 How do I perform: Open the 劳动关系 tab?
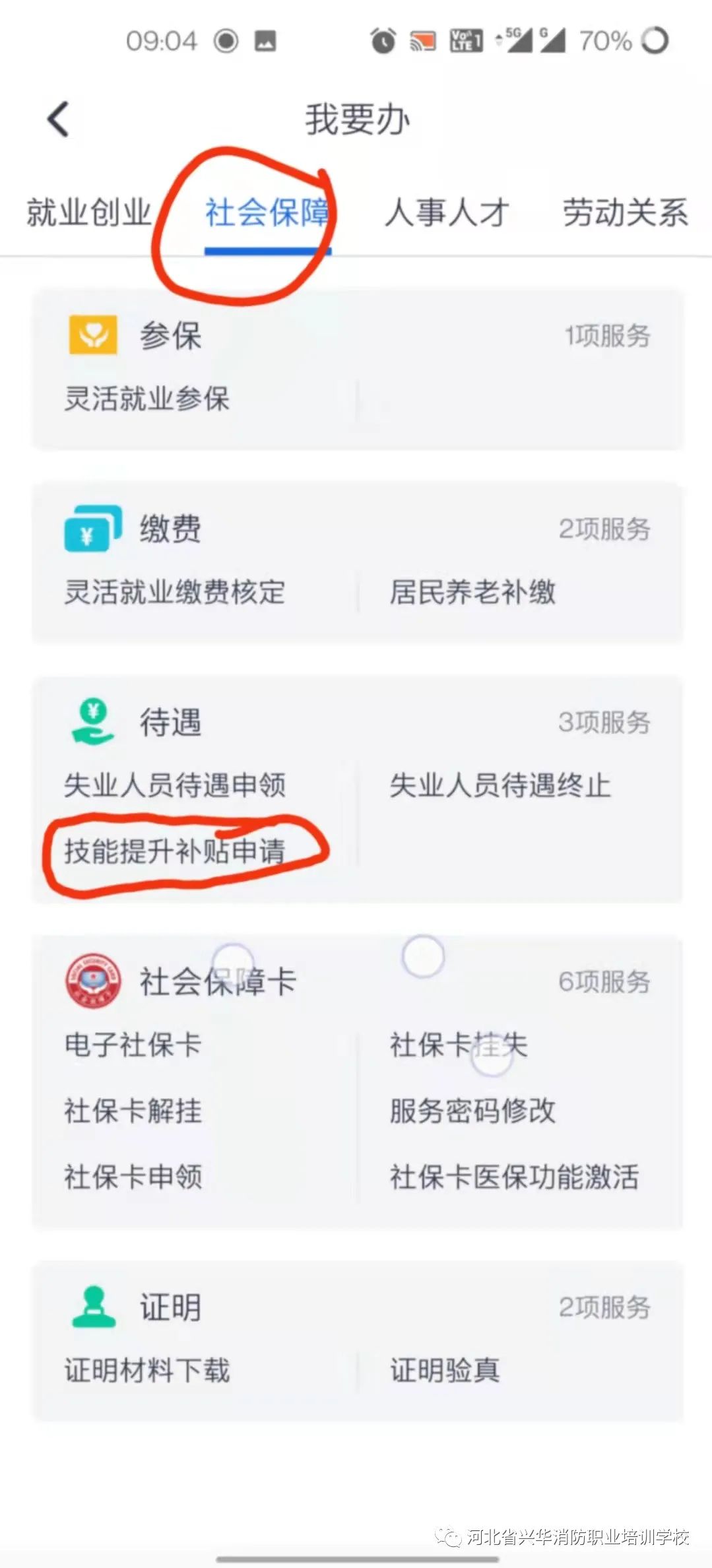[x=625, y=212]
